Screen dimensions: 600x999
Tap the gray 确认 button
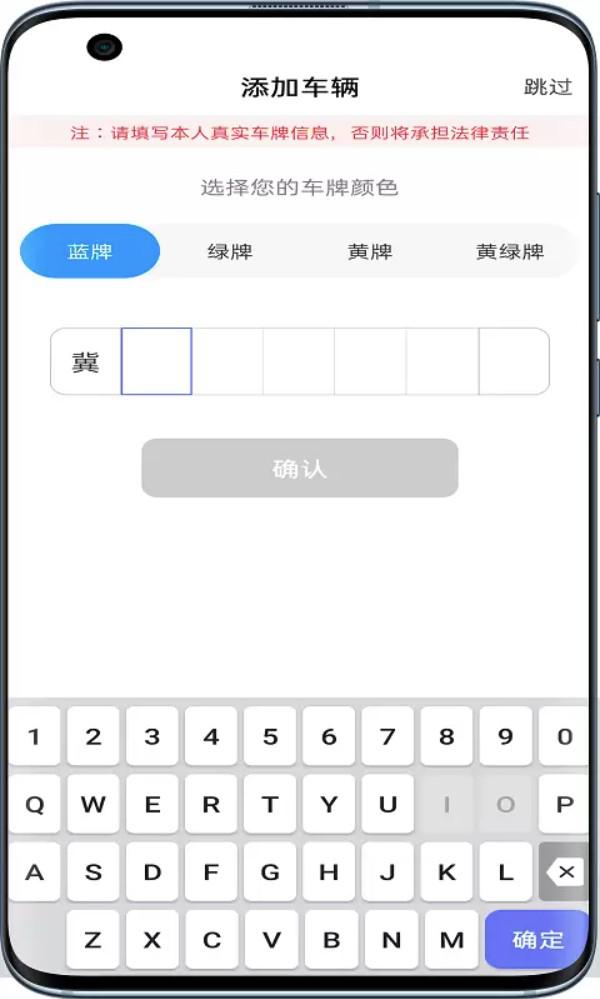tap(299, 468)
